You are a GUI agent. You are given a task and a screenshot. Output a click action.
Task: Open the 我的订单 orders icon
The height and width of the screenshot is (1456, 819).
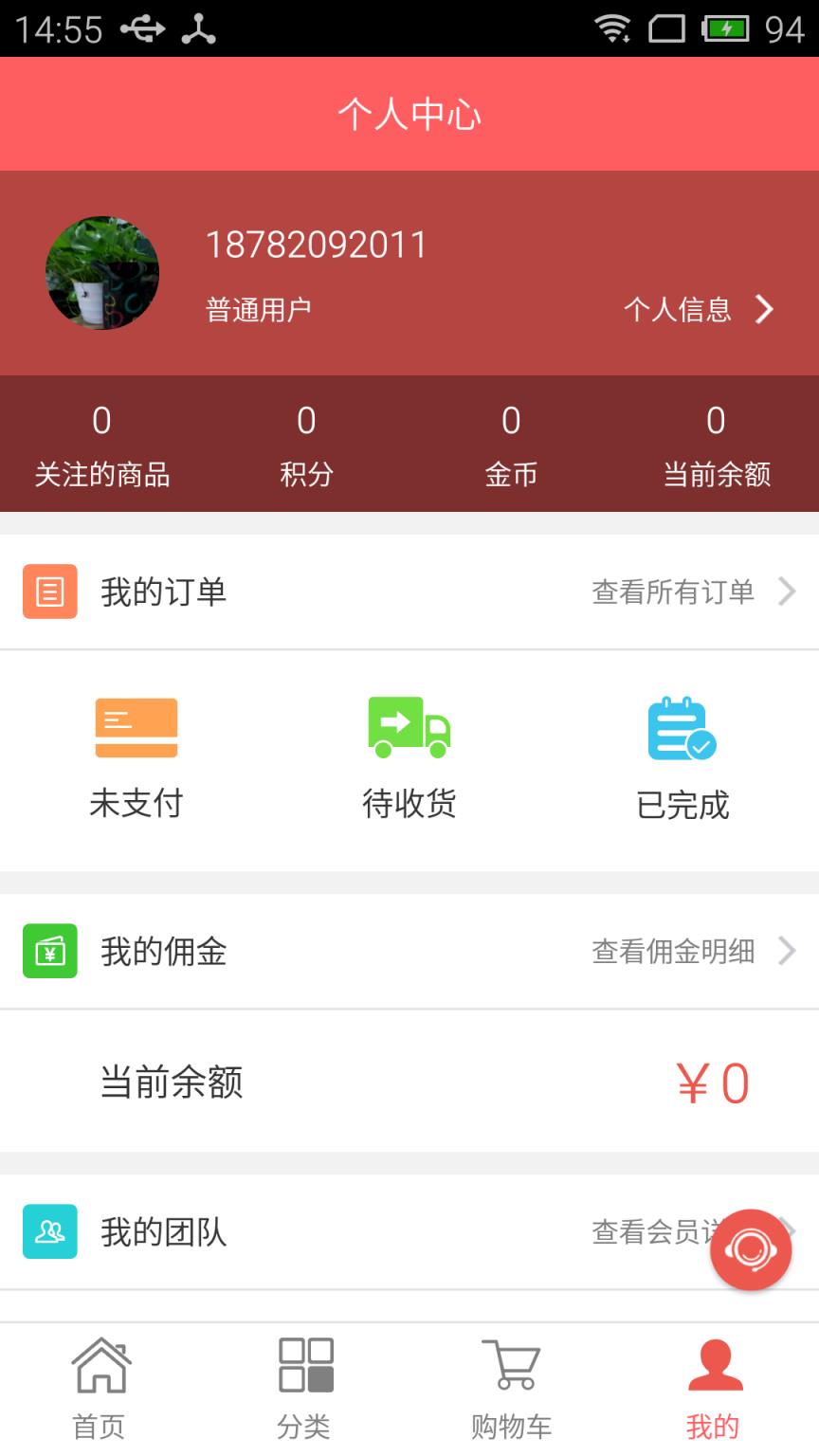tap(49, 591)
